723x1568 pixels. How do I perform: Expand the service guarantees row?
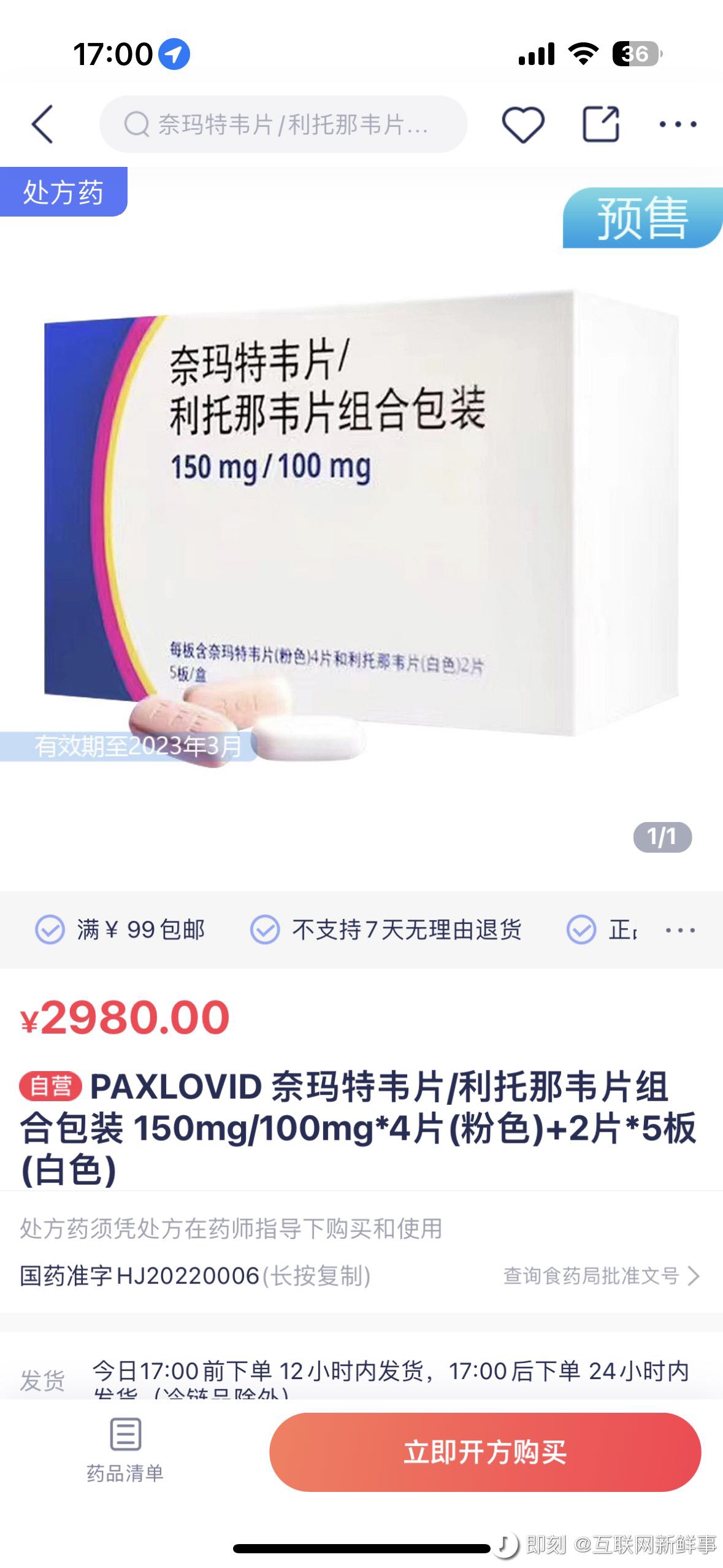(x=680, y=930)
